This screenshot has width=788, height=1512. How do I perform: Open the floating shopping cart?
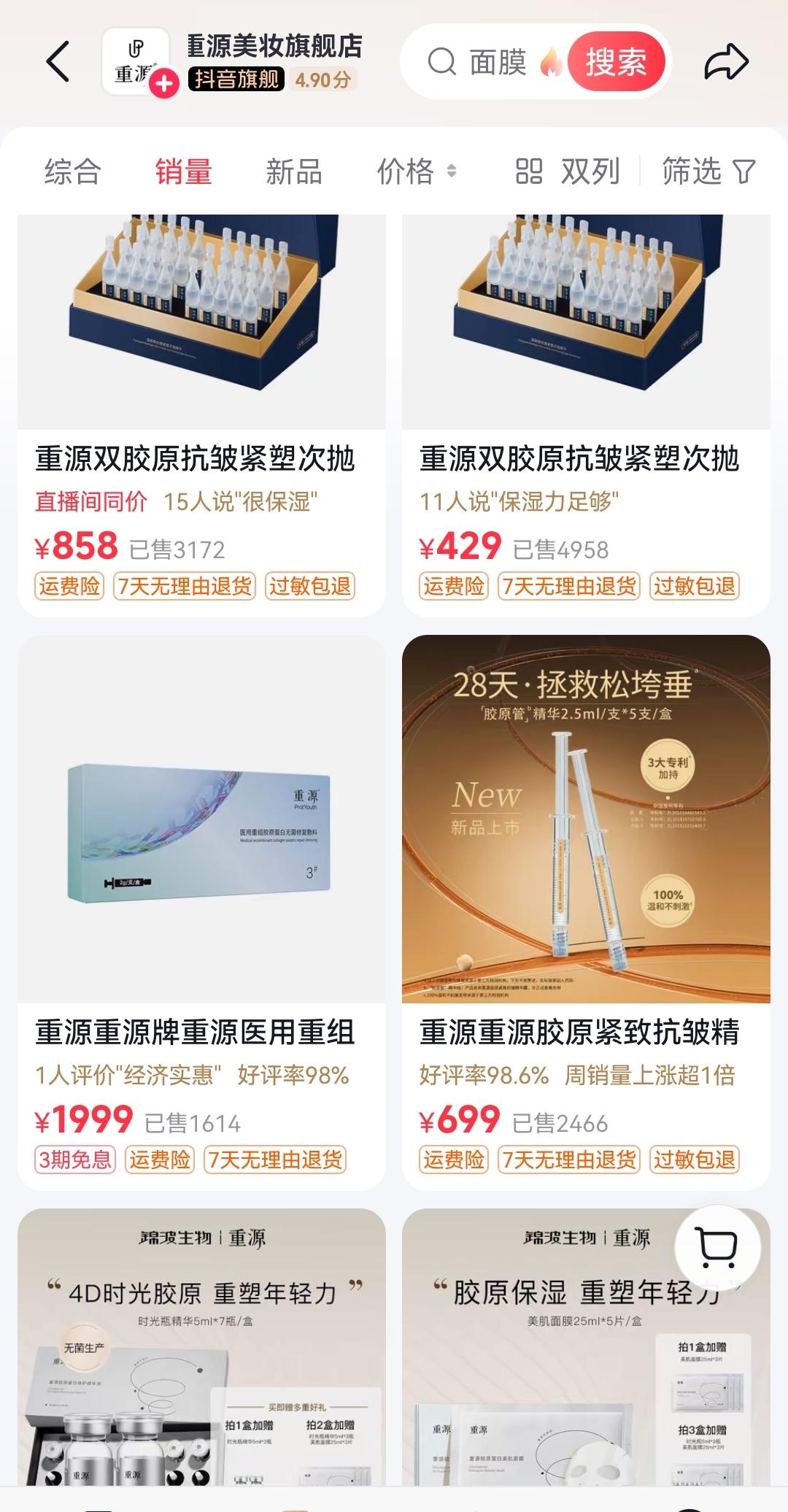(x=718, y=1248)
